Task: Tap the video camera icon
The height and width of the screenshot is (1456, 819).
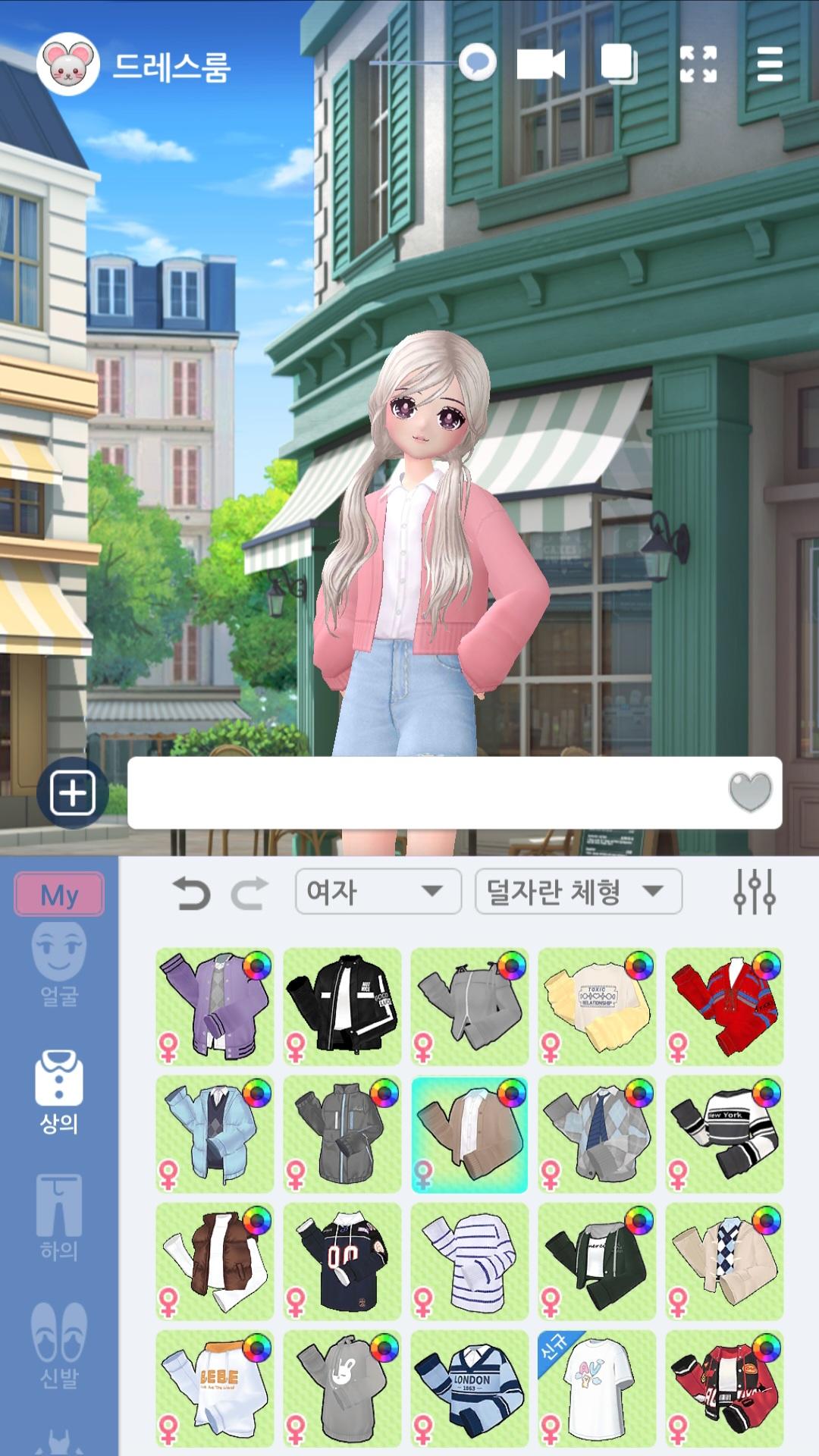Action: coord(541,64)
